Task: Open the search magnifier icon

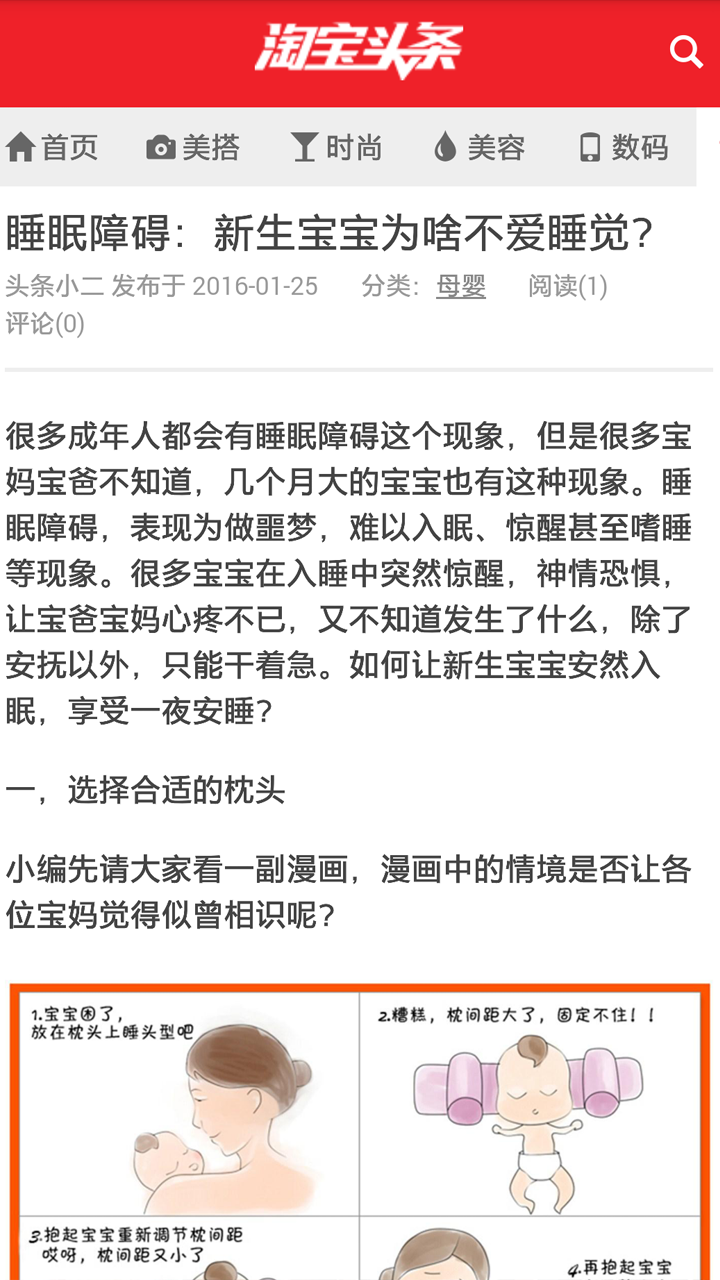Action: click(x=686, y=51)
